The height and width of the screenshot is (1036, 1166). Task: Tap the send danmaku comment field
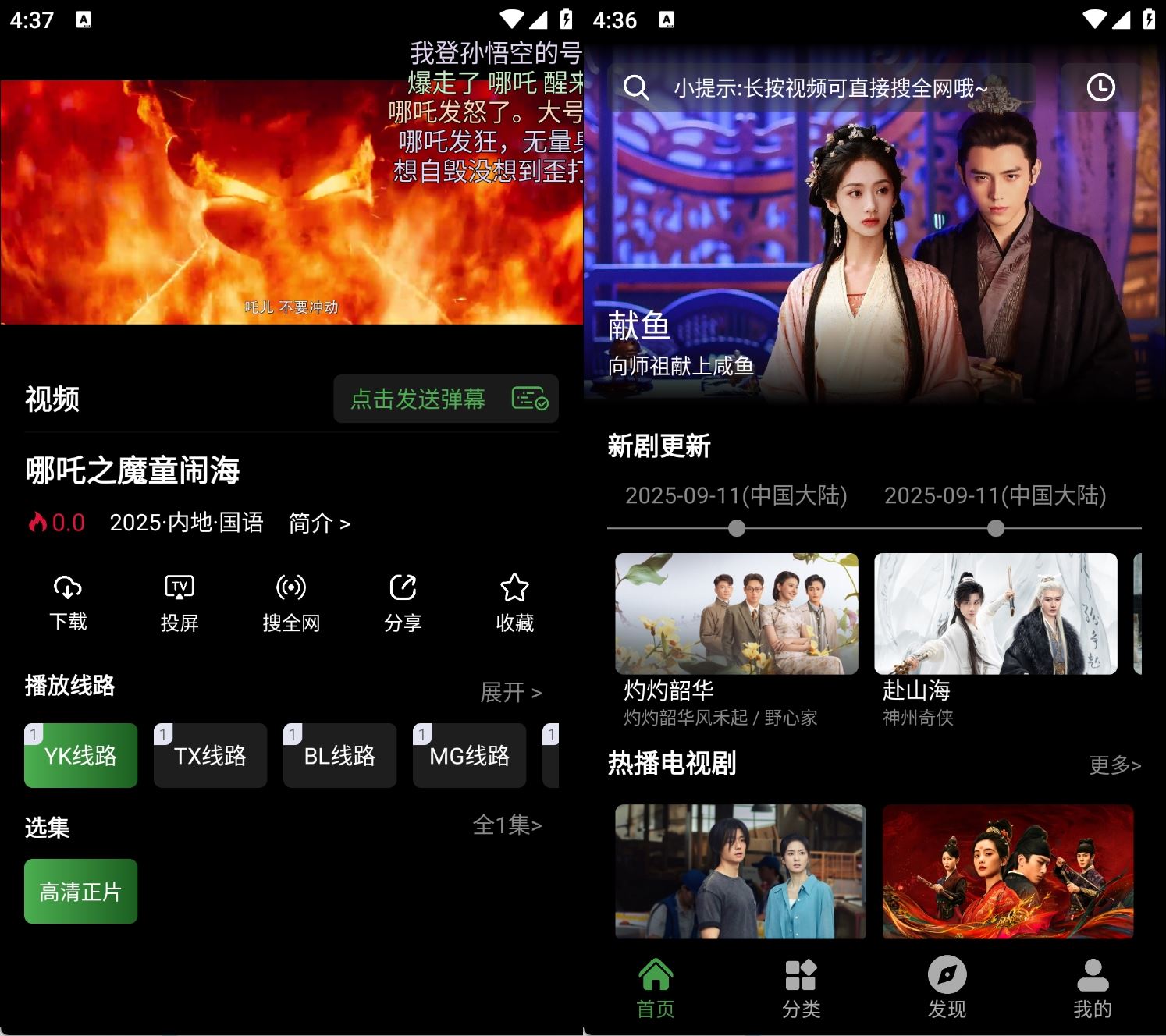click(446, 399)
